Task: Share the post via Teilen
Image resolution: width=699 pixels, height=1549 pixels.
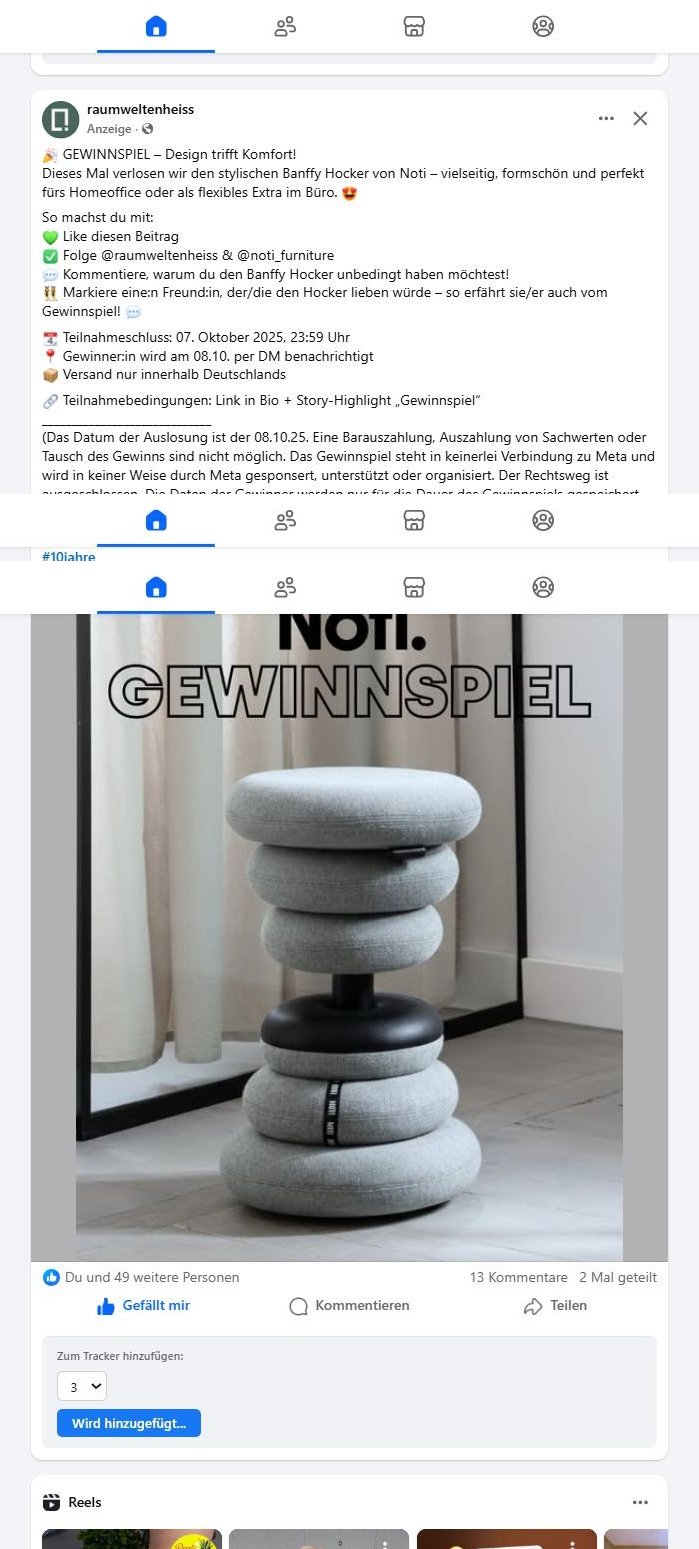Action: pyautogui.click(x=555, y=1306)
